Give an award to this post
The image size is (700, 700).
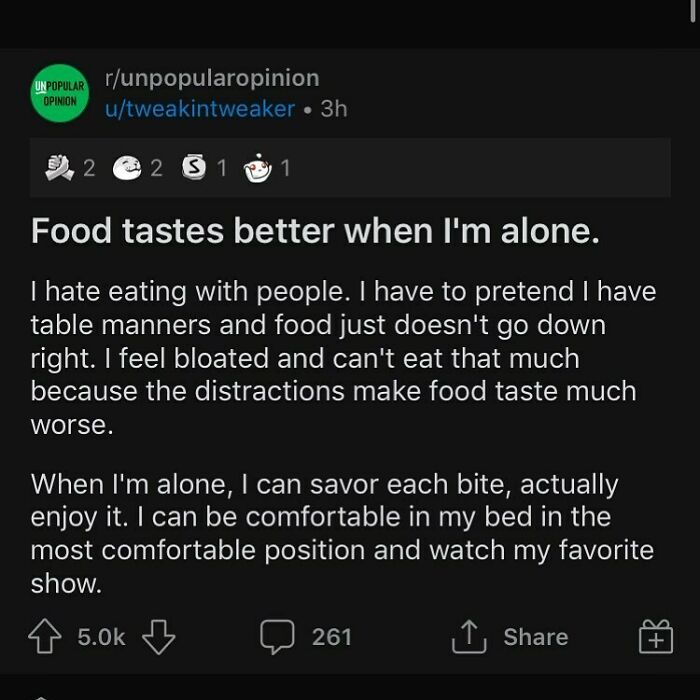[655, 636]
